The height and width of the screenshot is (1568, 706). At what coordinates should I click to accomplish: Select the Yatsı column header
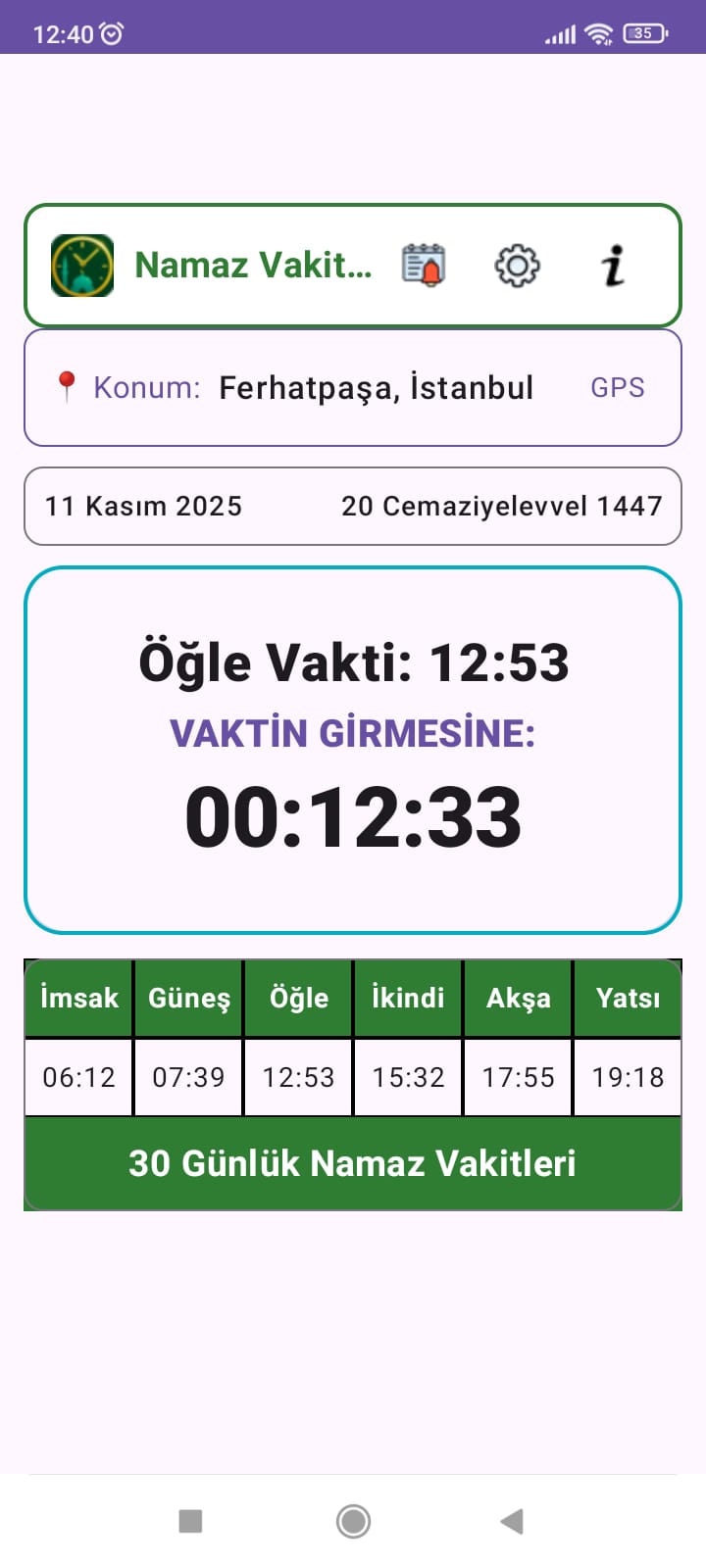628,997
